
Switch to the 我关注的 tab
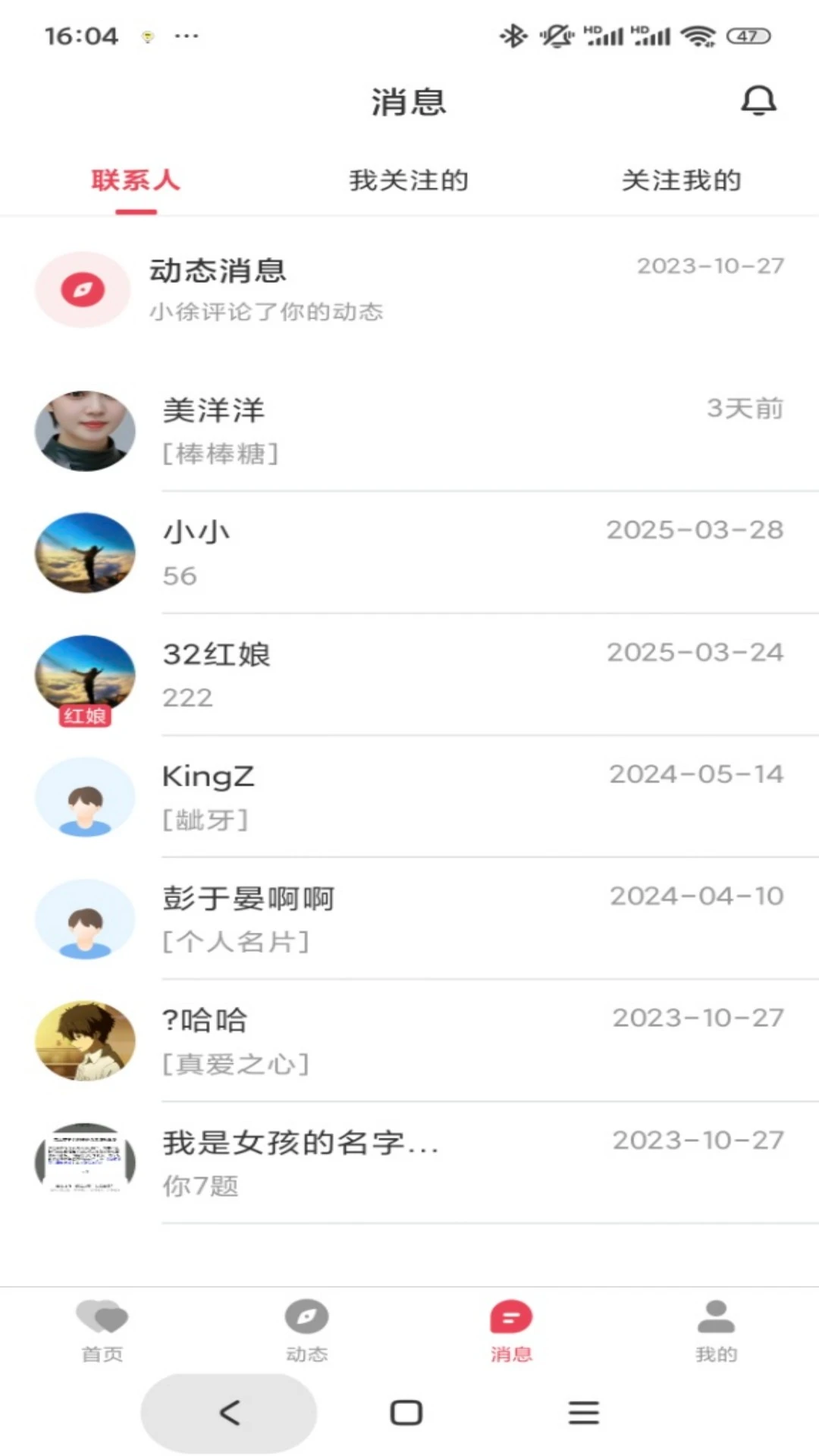tap(408, 180)
